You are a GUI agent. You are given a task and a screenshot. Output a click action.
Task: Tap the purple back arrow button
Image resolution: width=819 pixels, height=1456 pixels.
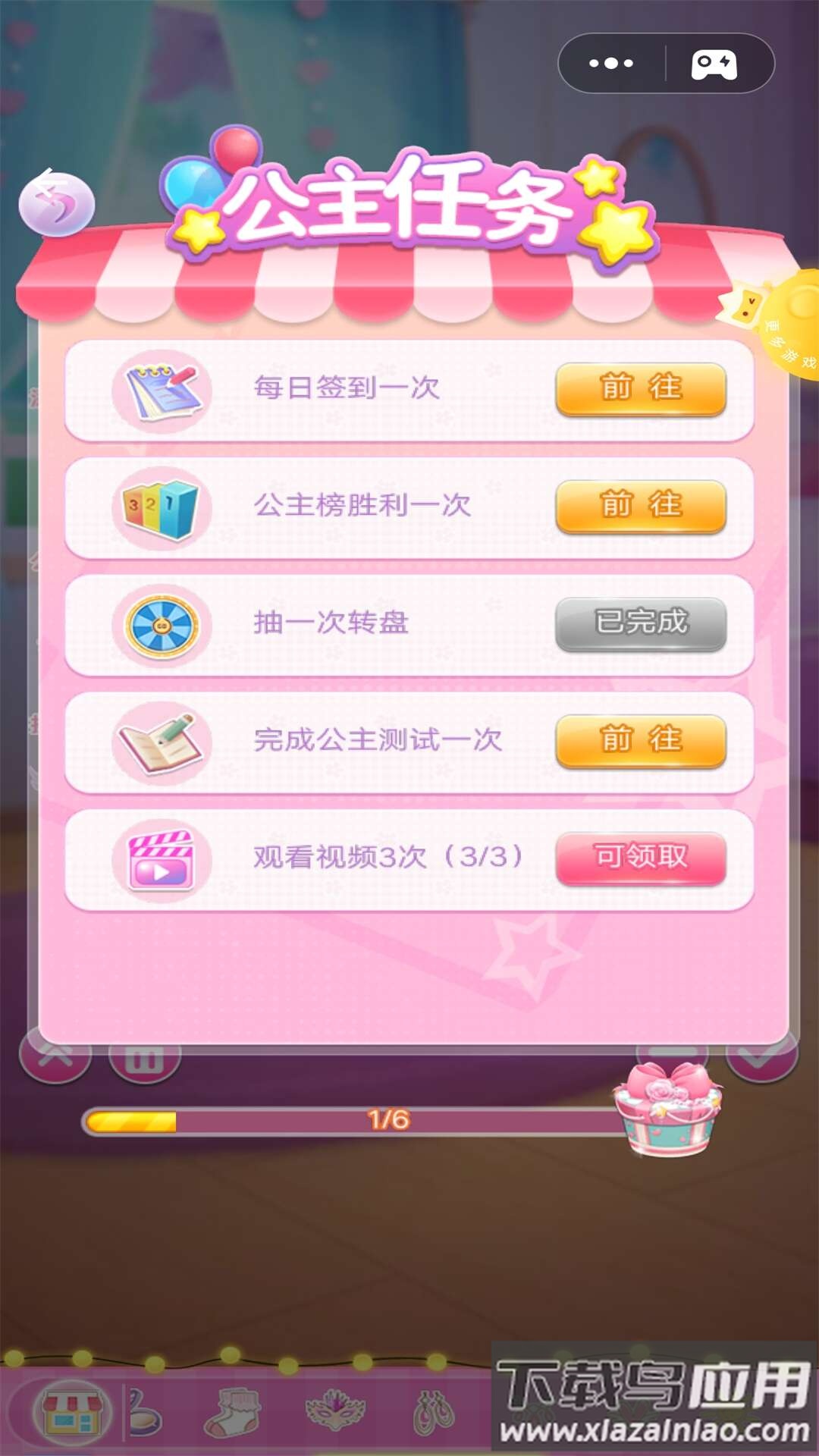click(56, 203)
